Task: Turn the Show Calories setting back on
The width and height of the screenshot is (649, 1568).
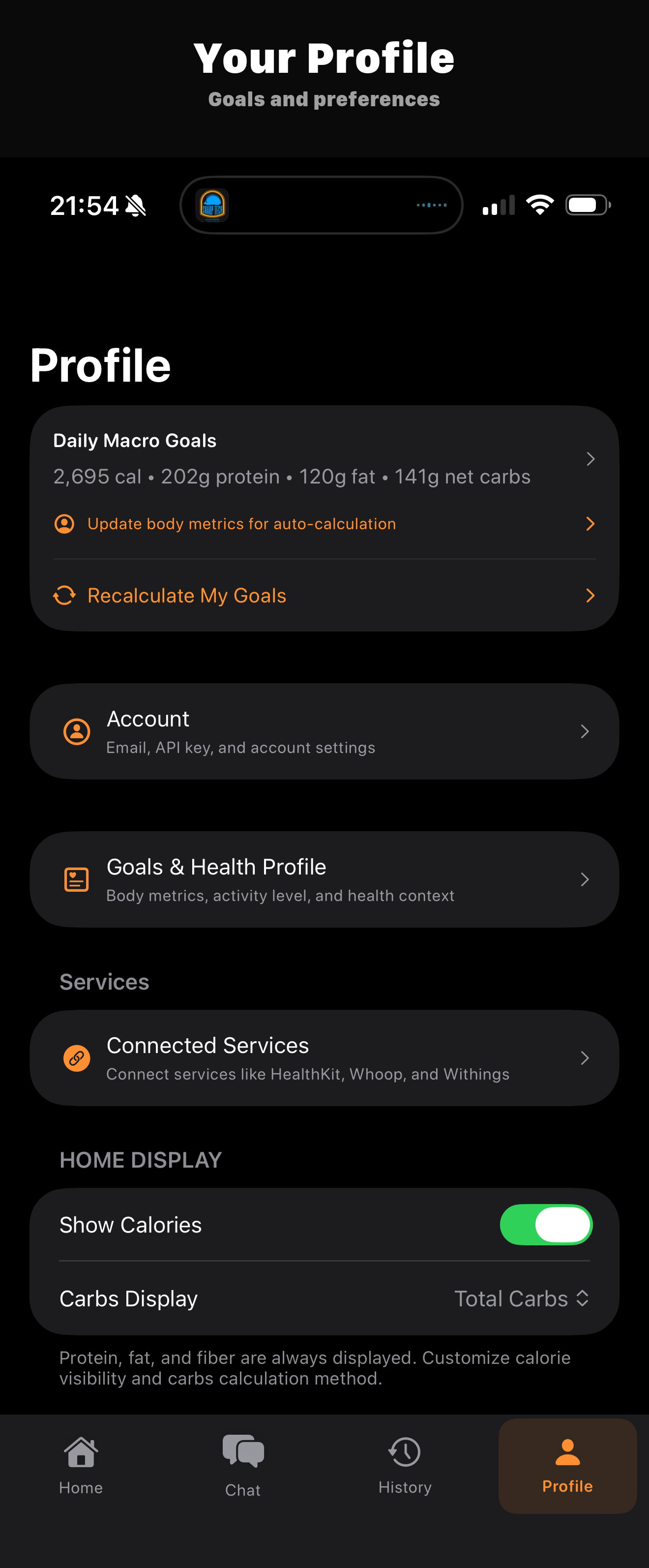Action: [546, 1224]
